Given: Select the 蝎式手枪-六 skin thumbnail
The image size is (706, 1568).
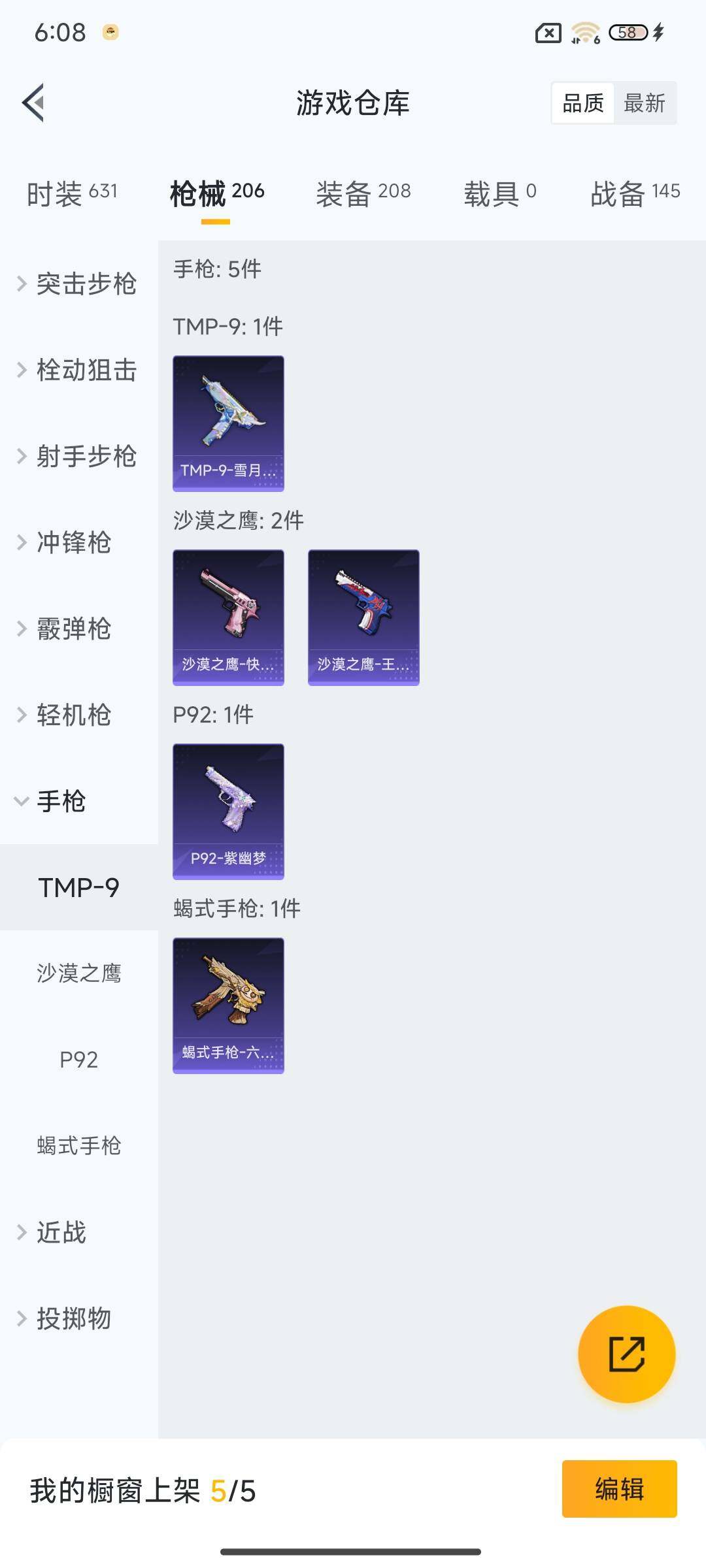Looking at the screenshot, I should coord(228,1006).
